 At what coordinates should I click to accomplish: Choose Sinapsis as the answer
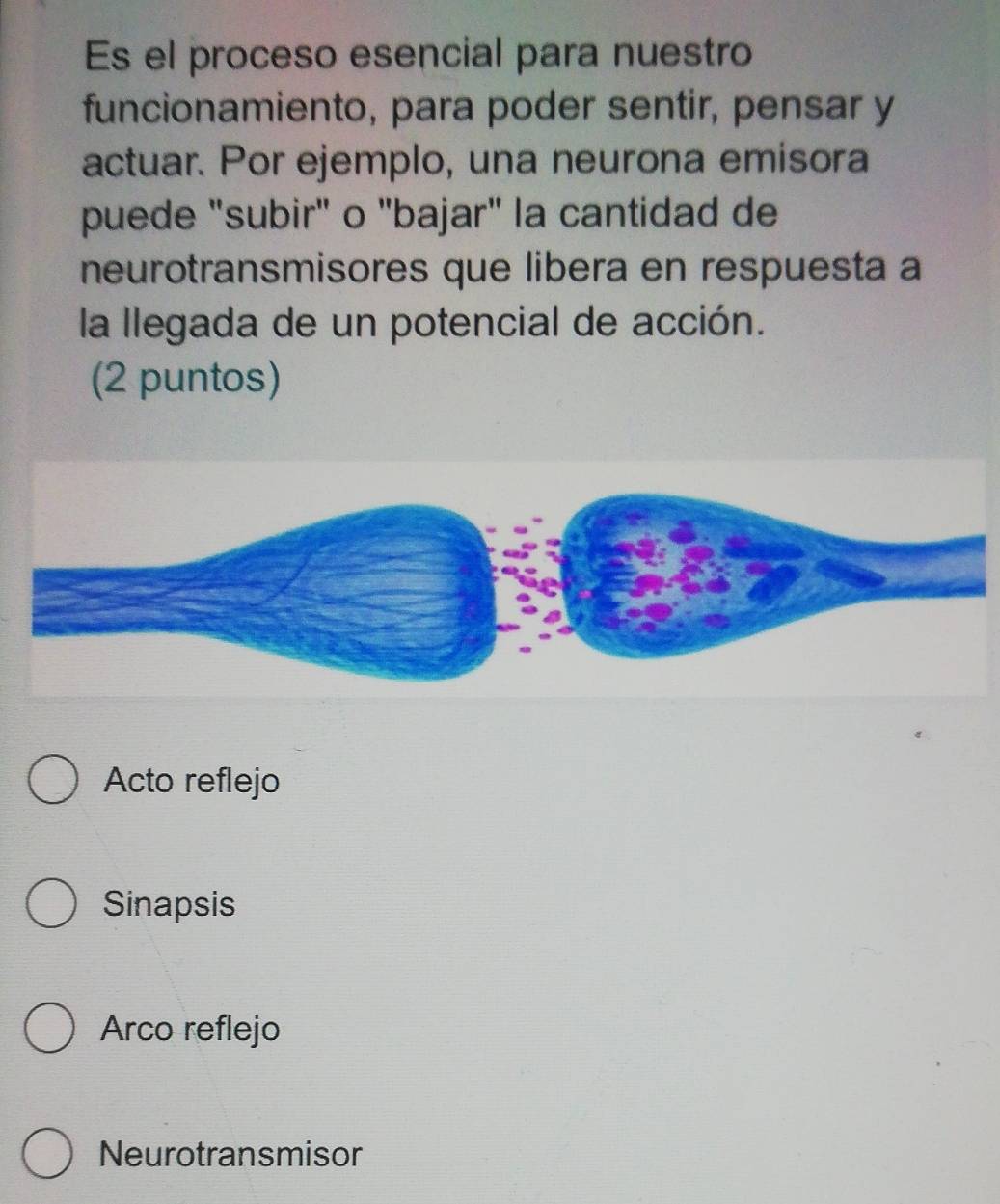coord(53,905)
